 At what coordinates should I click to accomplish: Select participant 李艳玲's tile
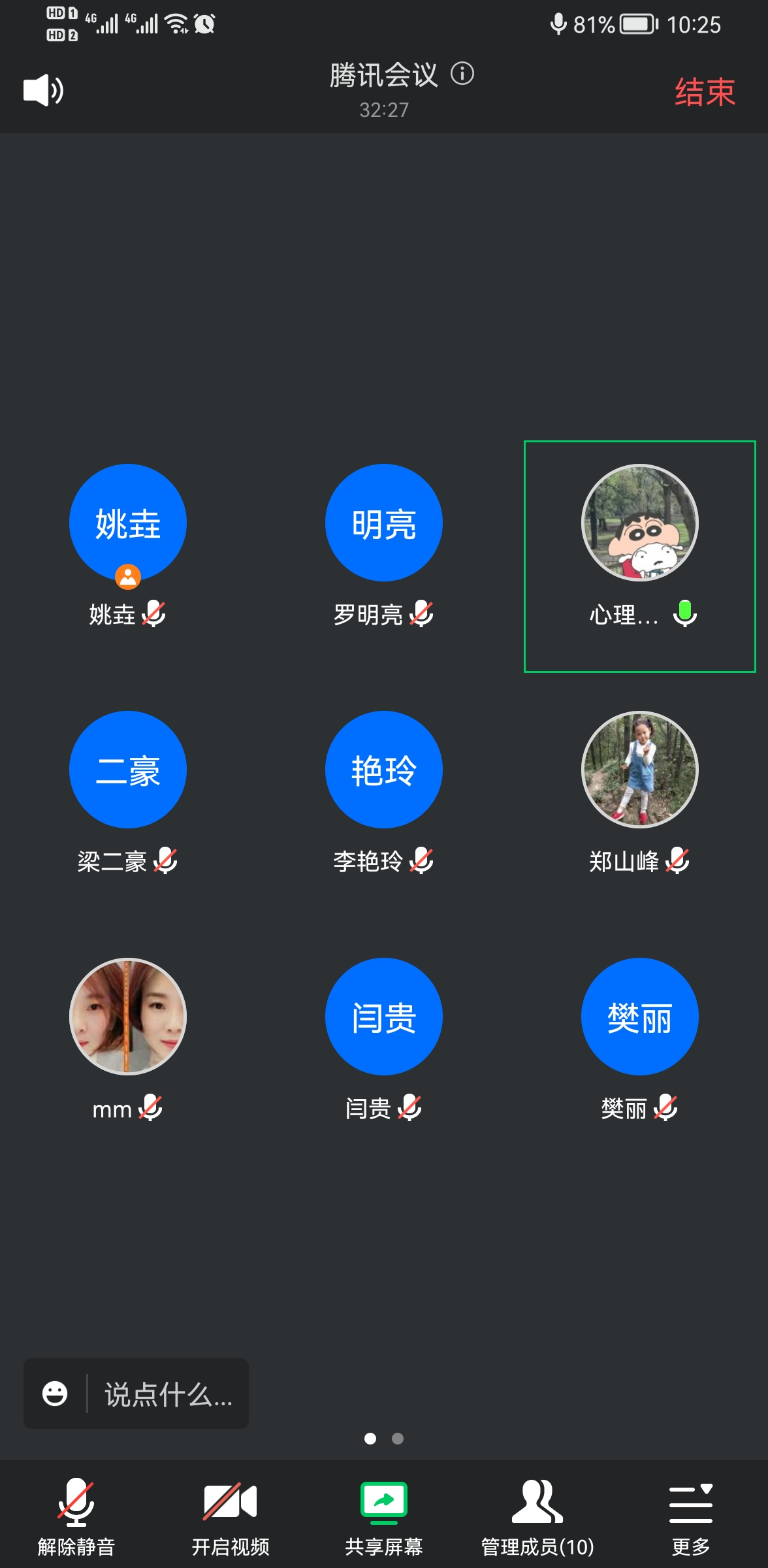coord(384,771)
